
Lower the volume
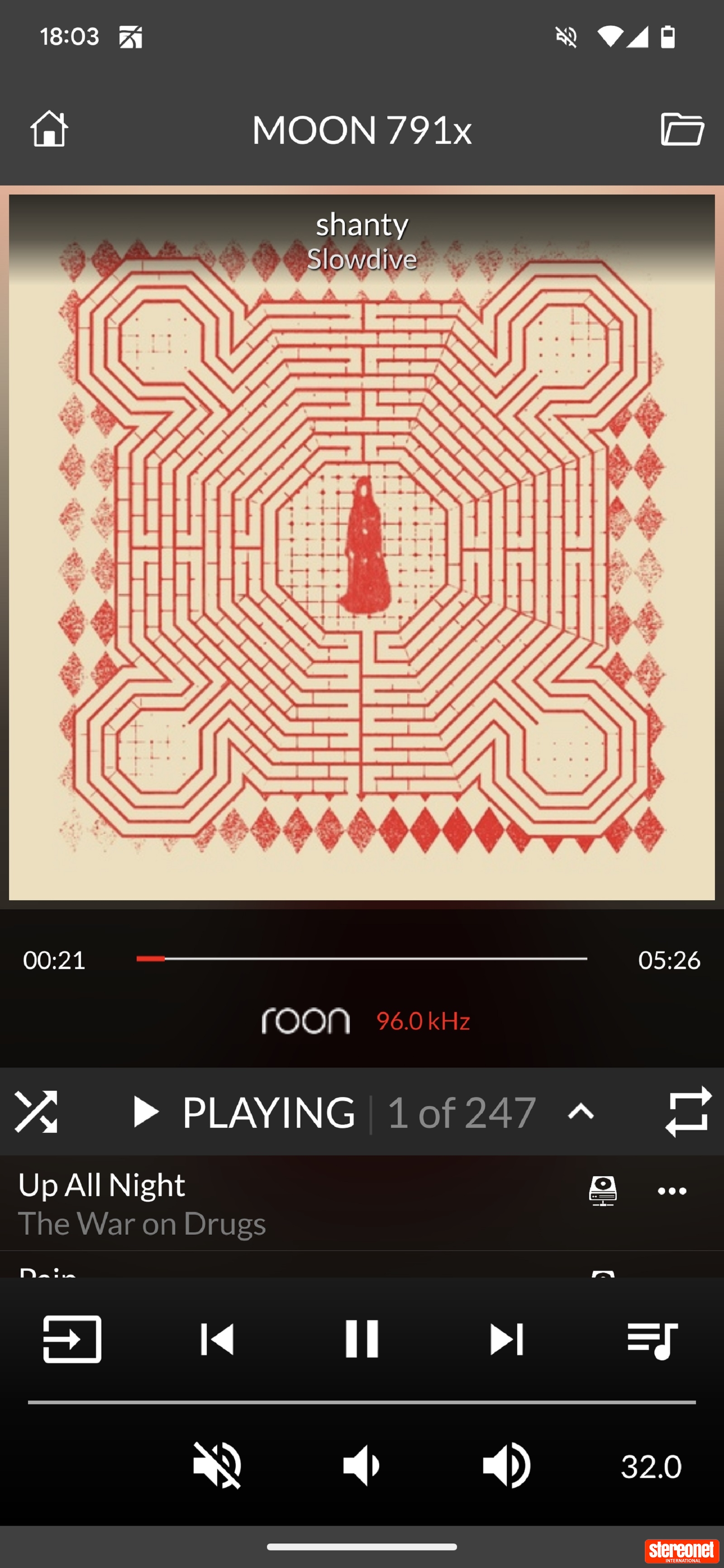[362, 1465]
